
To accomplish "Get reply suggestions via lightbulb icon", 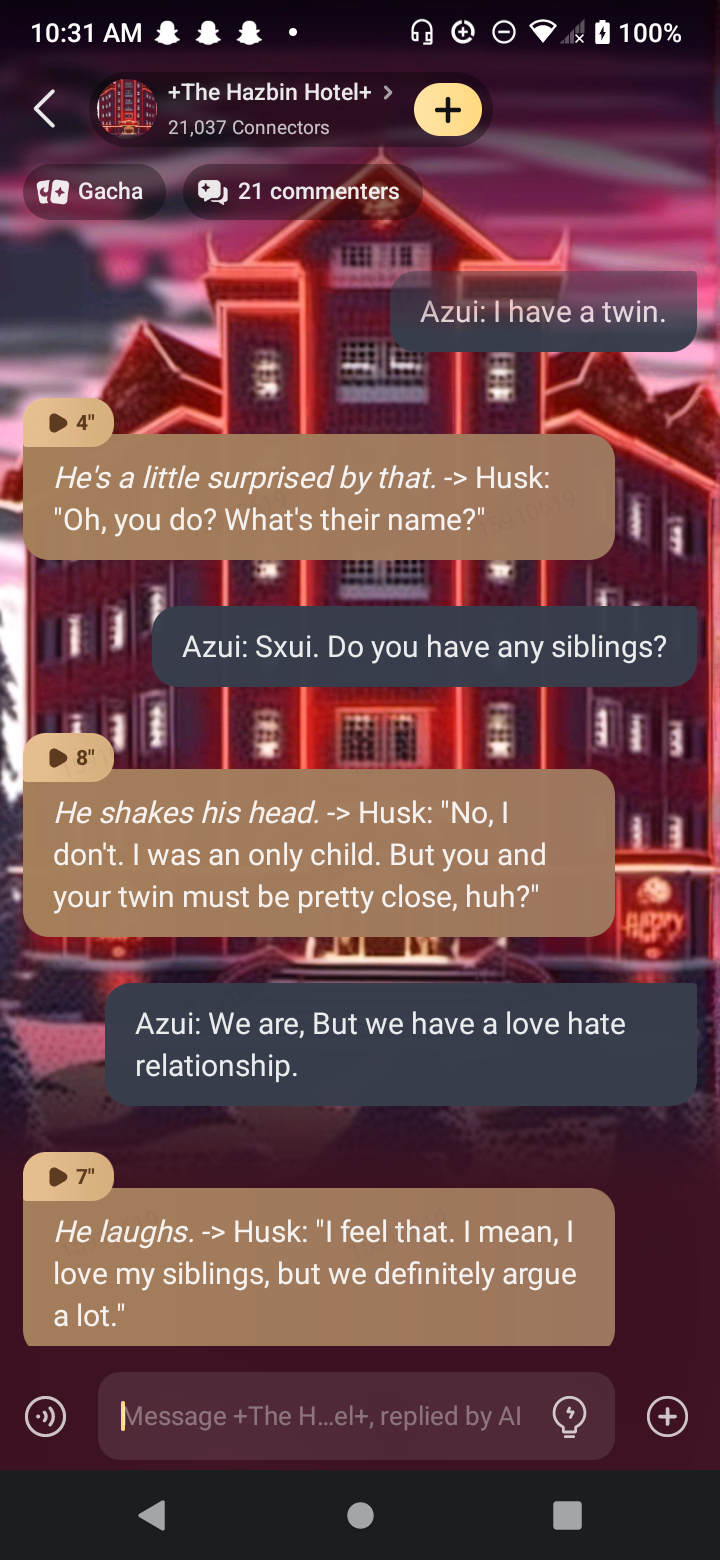I will [569, 1416].
